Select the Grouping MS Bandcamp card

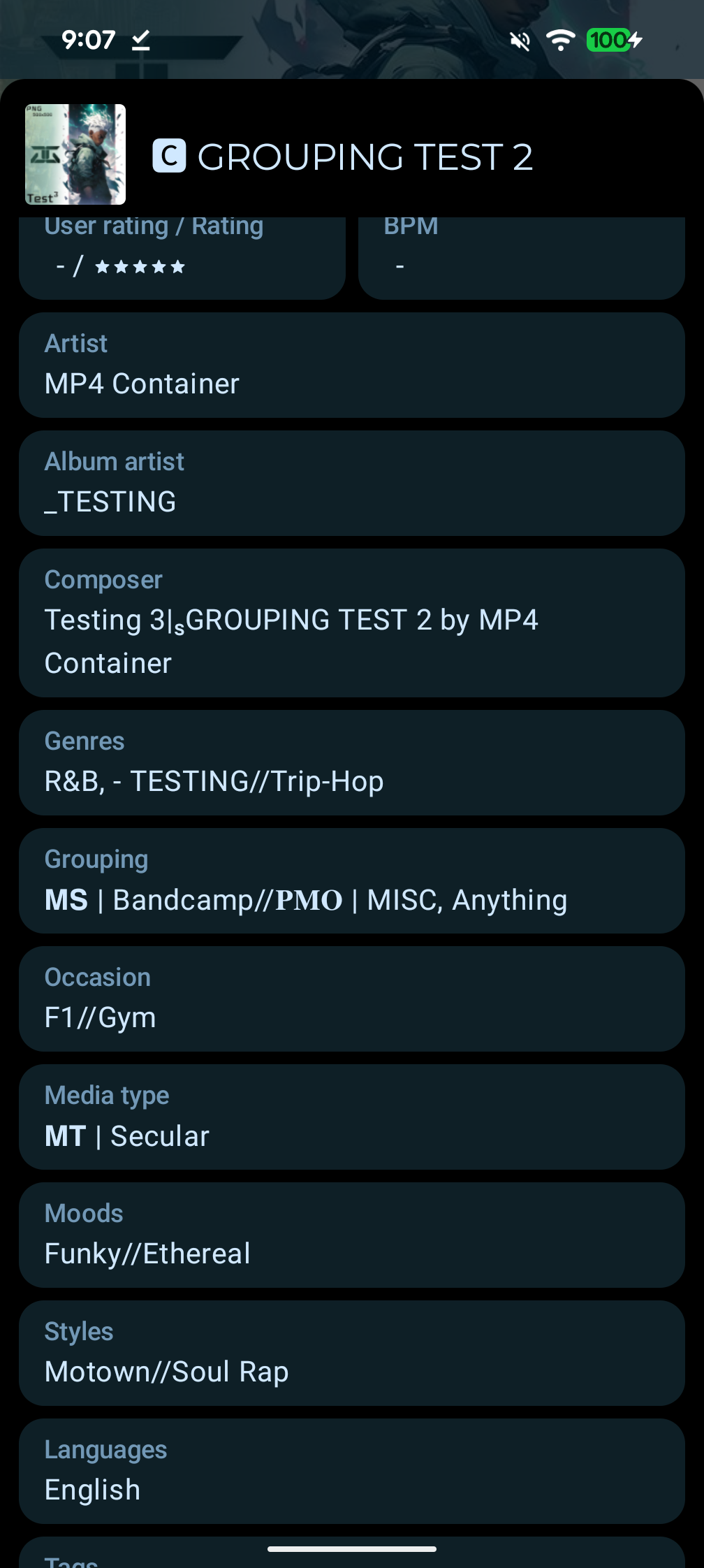coord(351,880)
